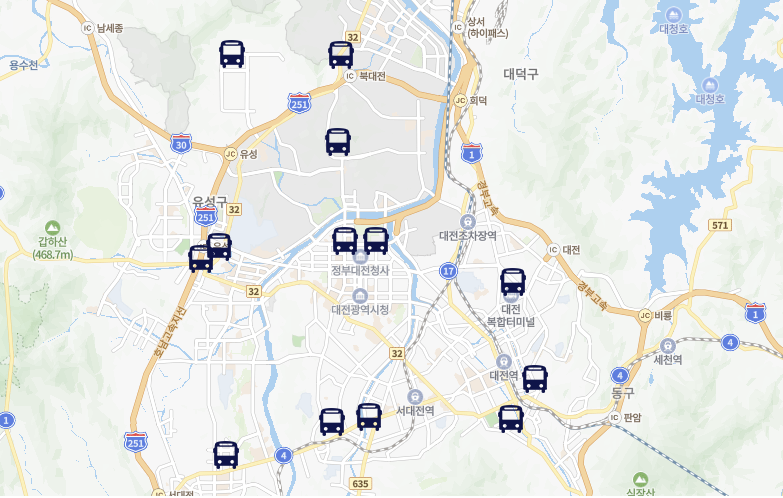This screenshot has height=498, width=783.
Task: Open the bus marker right beside 대전역
Action: 535,378
